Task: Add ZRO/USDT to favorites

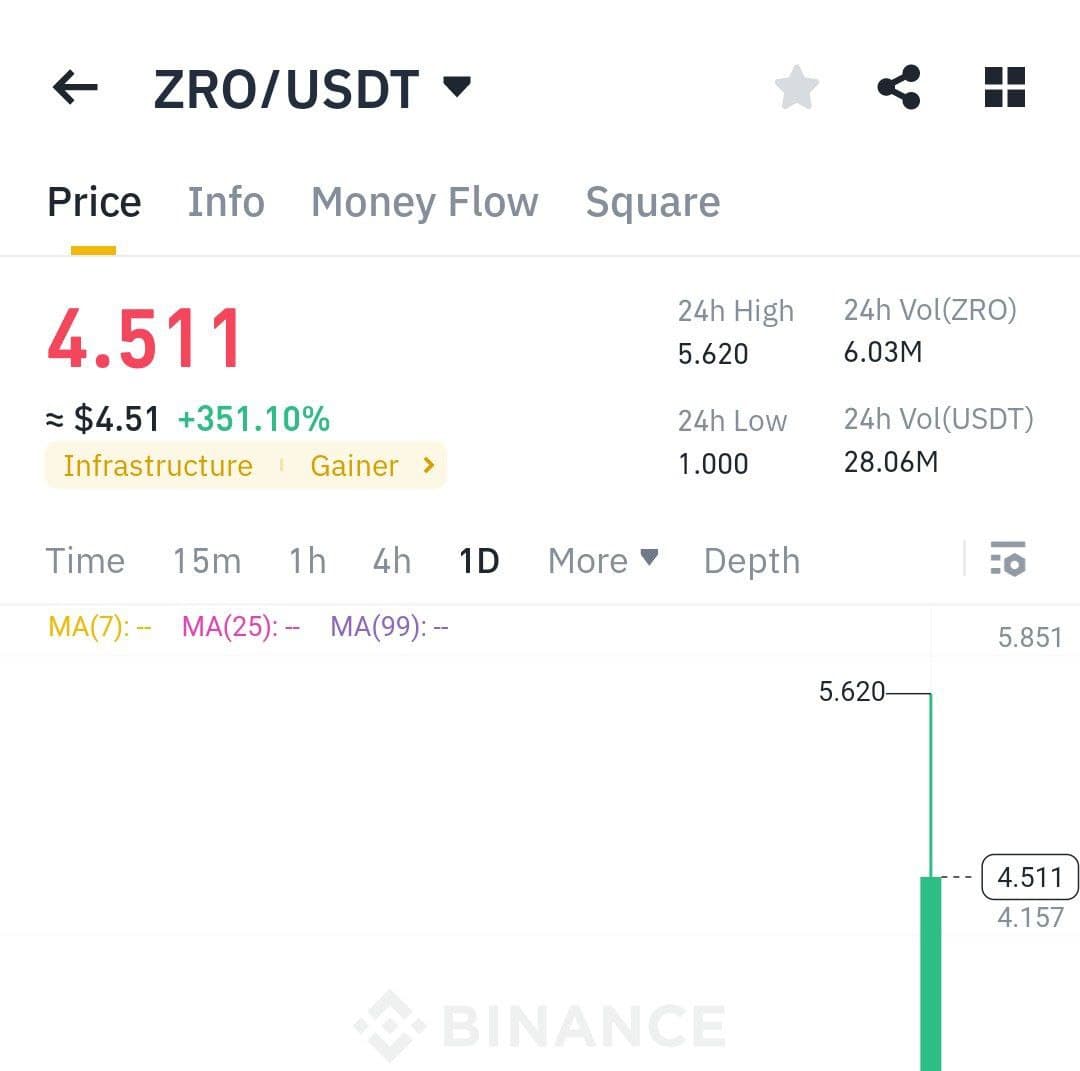Action: pyautogui.click(x=797, y=88)
